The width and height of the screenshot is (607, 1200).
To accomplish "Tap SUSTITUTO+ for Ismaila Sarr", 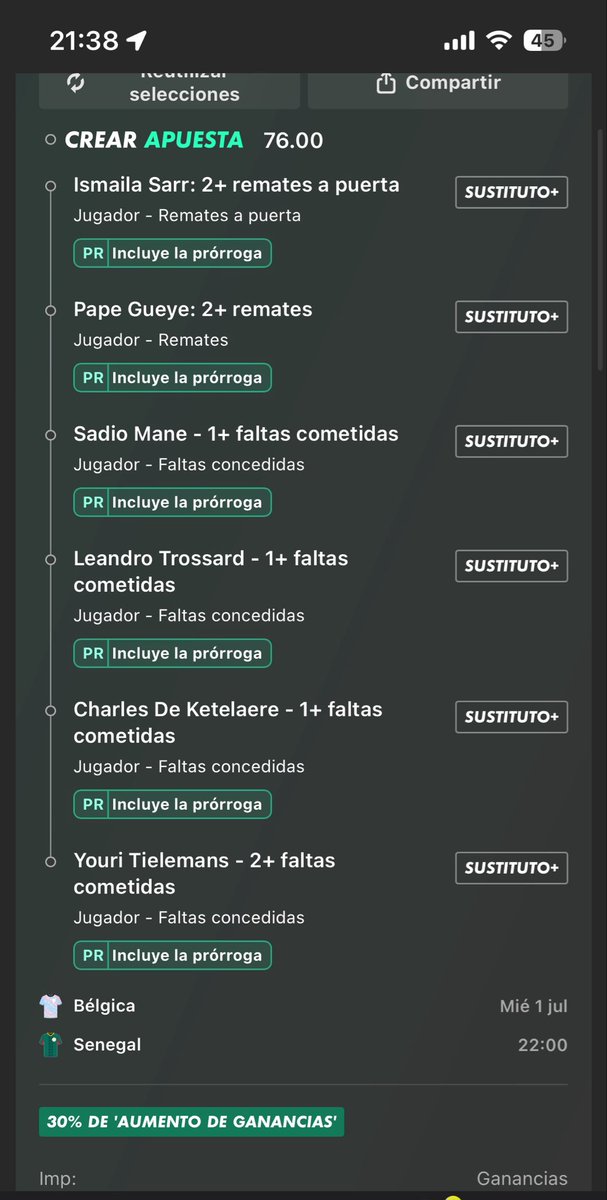I will 511,192.
